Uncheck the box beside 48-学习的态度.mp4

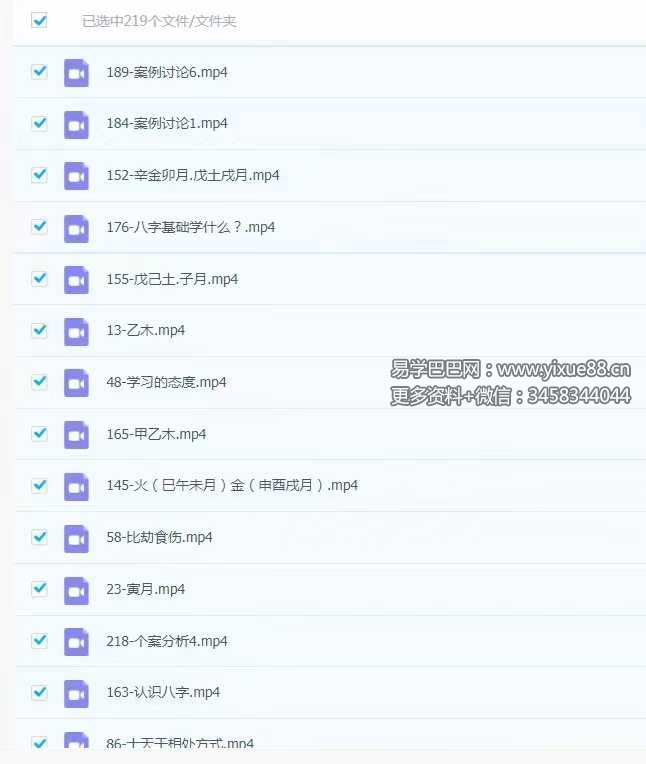[40, 382]
